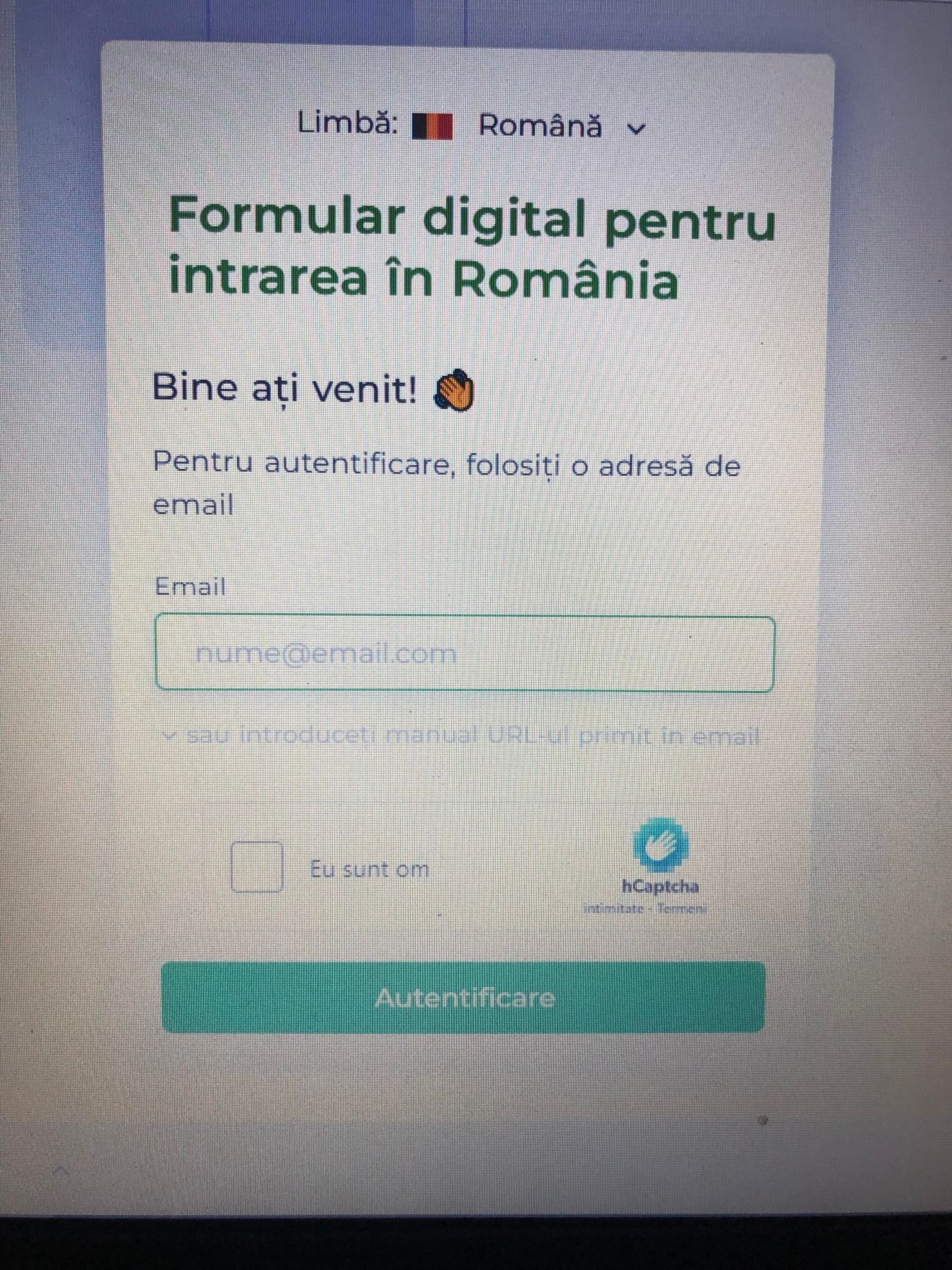
Task: Focus the Email input field
Action: tap(465, 654)
